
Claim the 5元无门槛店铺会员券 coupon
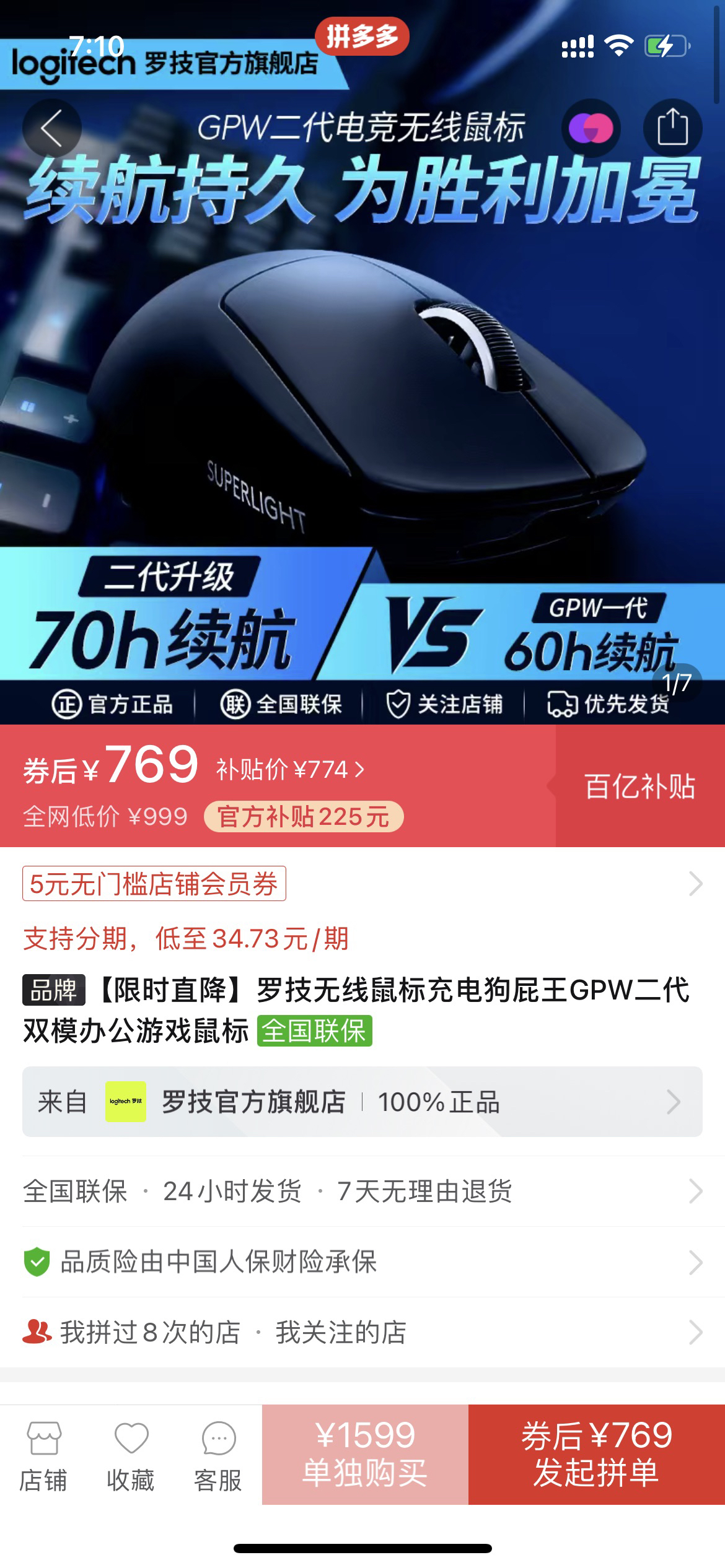tap(154, 884)
